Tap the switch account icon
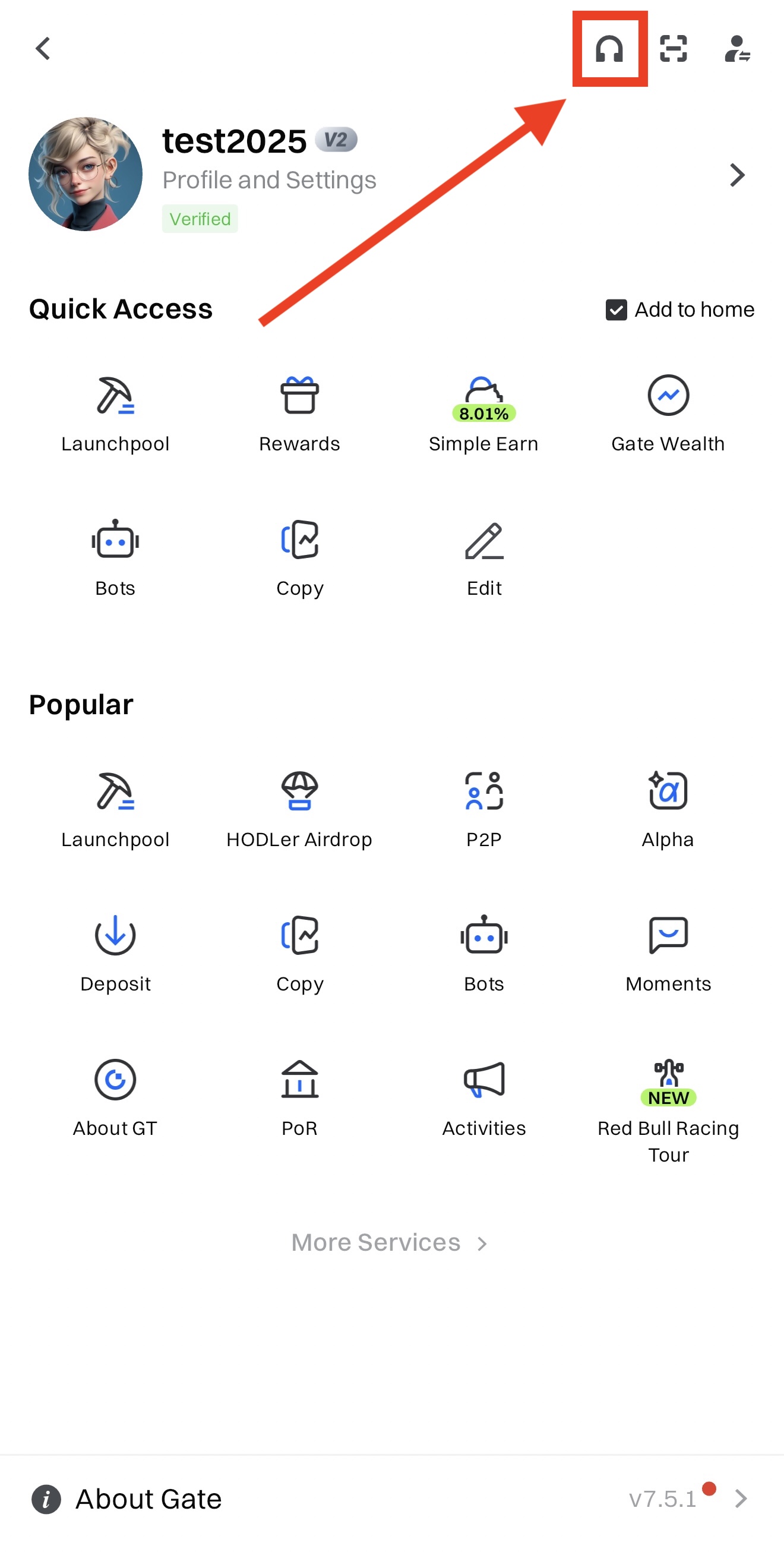The width and height of the screenshot is (784, 1552). 737,49
